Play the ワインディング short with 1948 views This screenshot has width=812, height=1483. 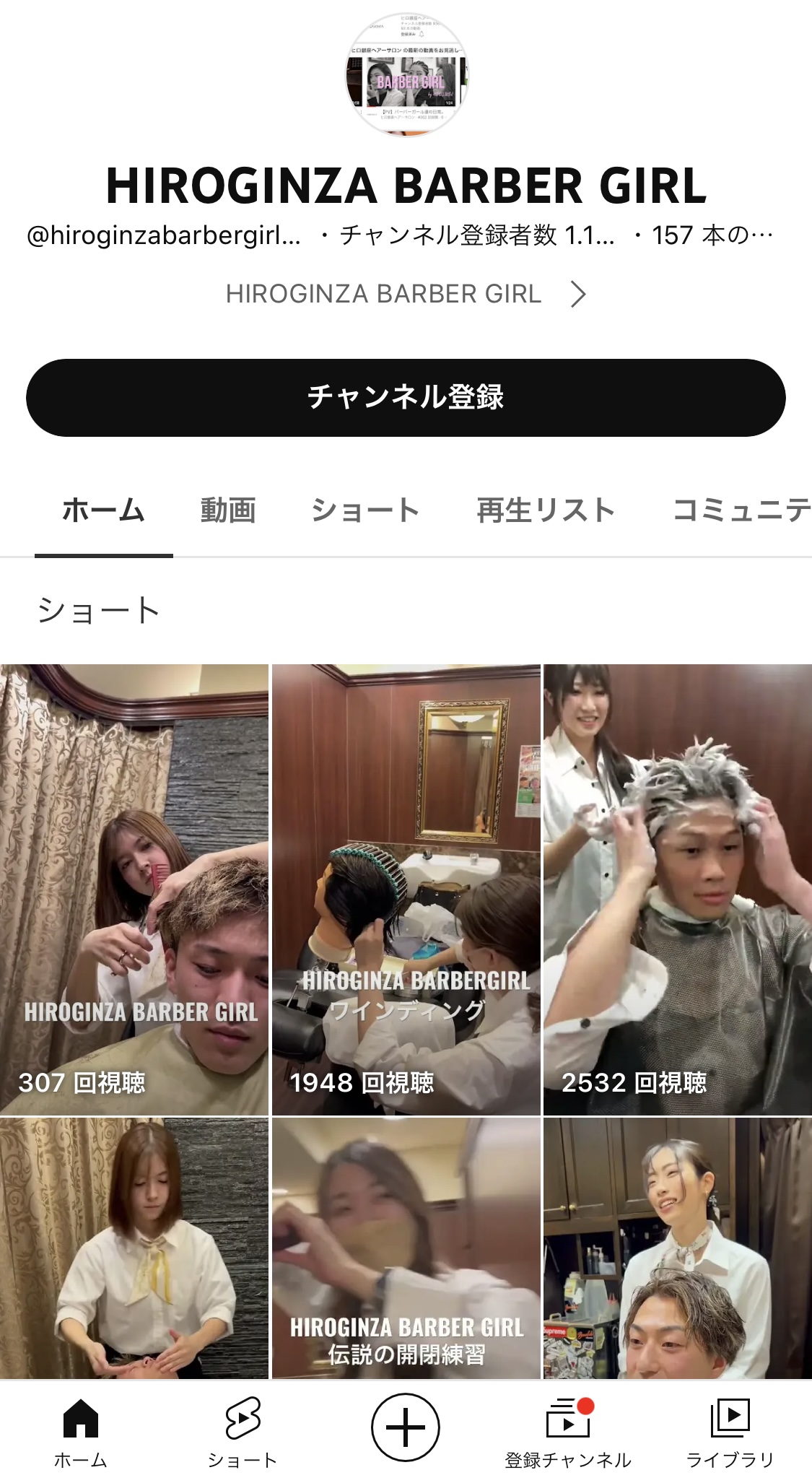tap(406, 890)
